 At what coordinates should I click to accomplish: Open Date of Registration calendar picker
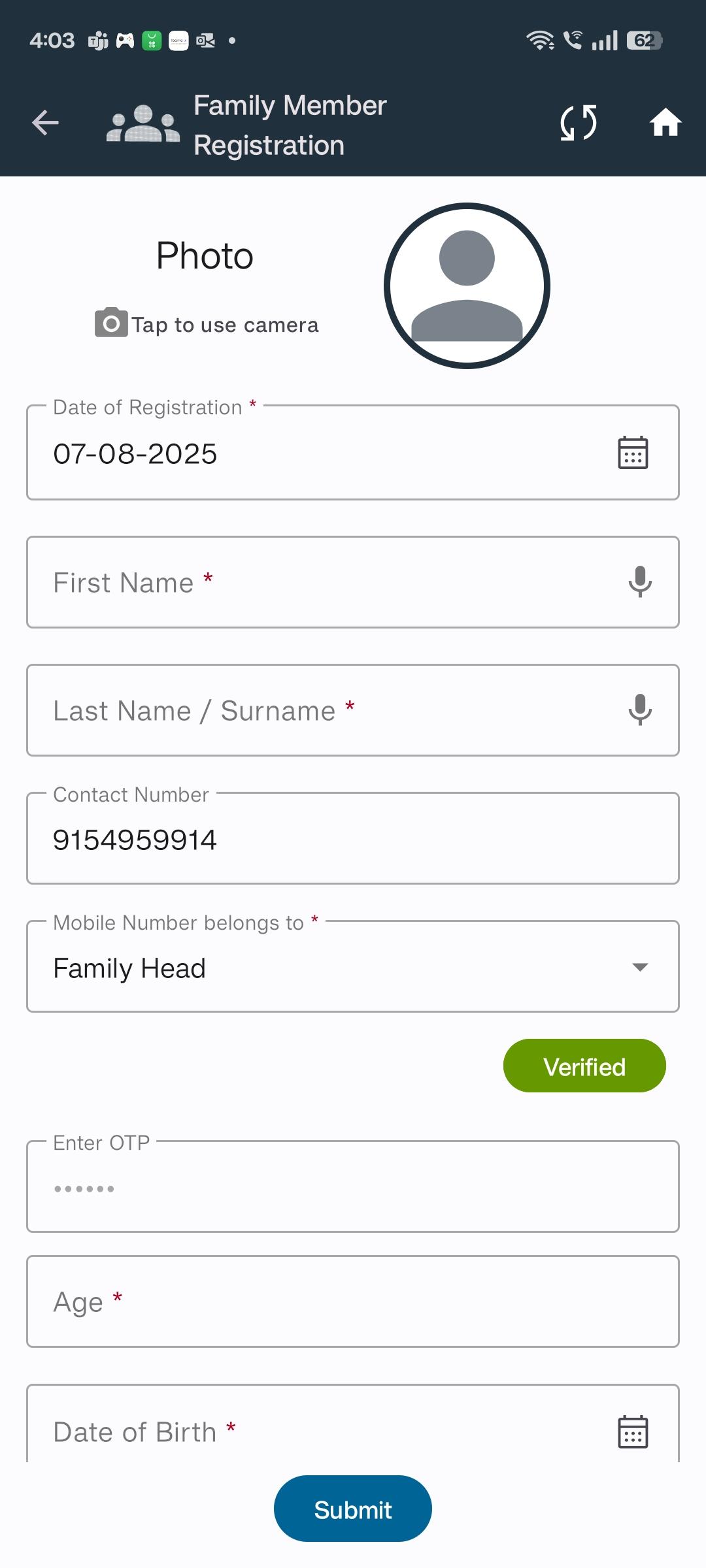(633, 453)
